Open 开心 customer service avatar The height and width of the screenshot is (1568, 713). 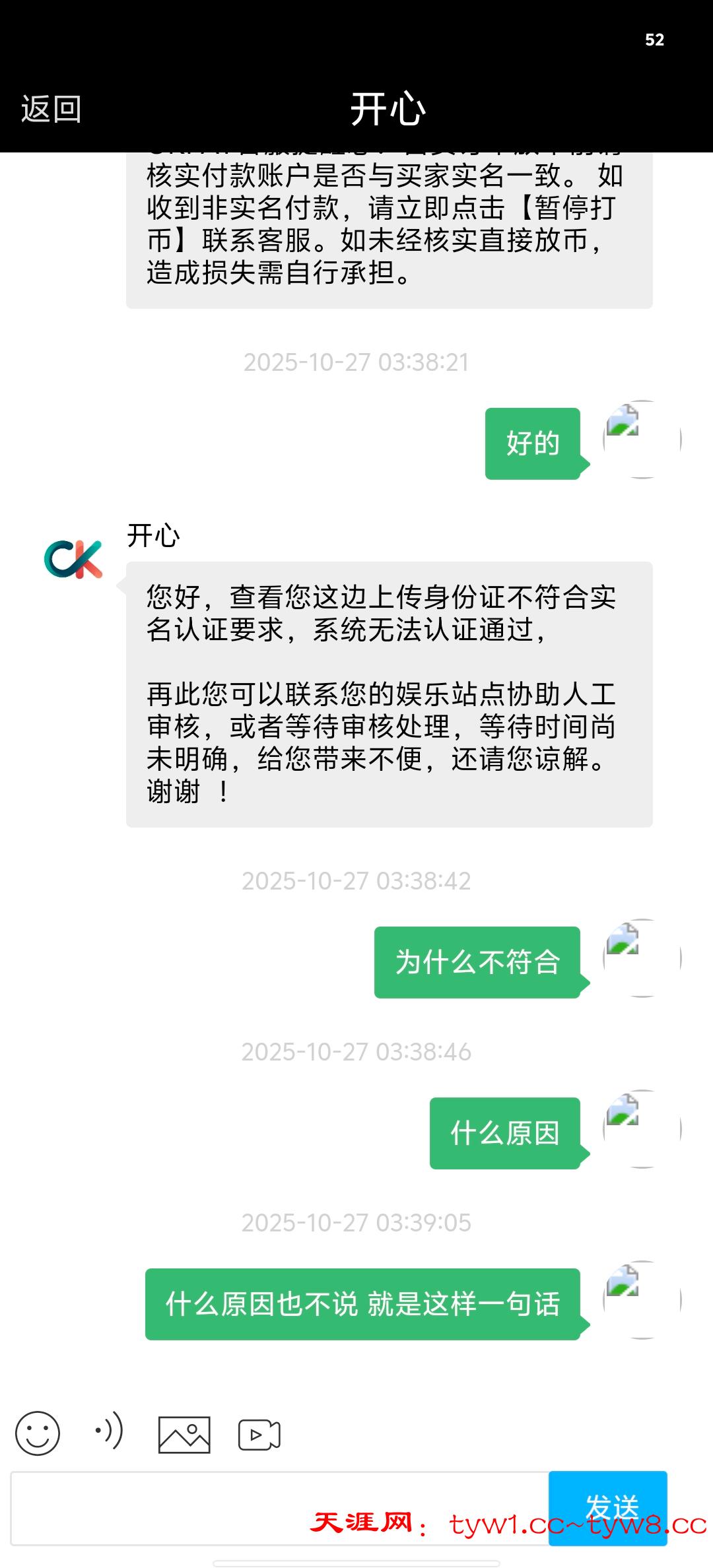(73, 560)
